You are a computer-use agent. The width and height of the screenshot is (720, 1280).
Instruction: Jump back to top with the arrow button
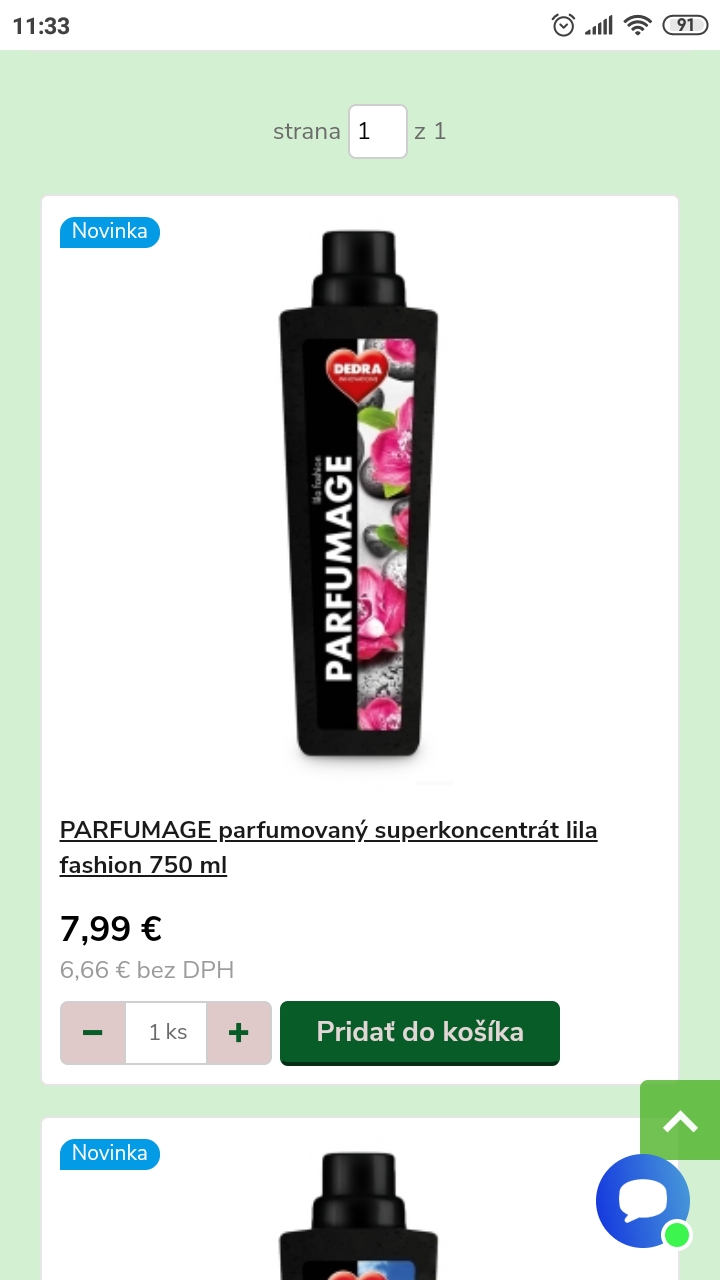click(680, 1120)
